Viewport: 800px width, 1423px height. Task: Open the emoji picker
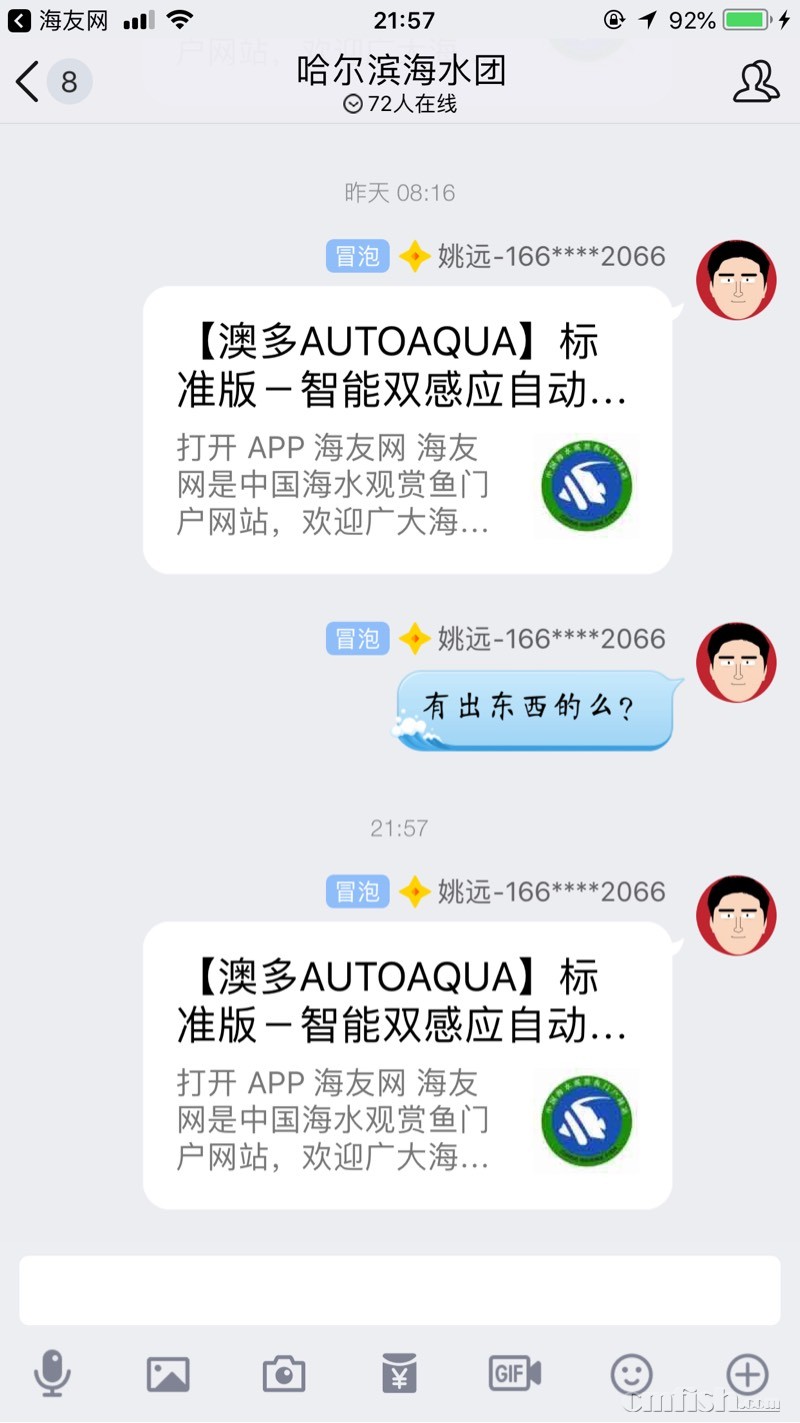[x=631, y=1374]
